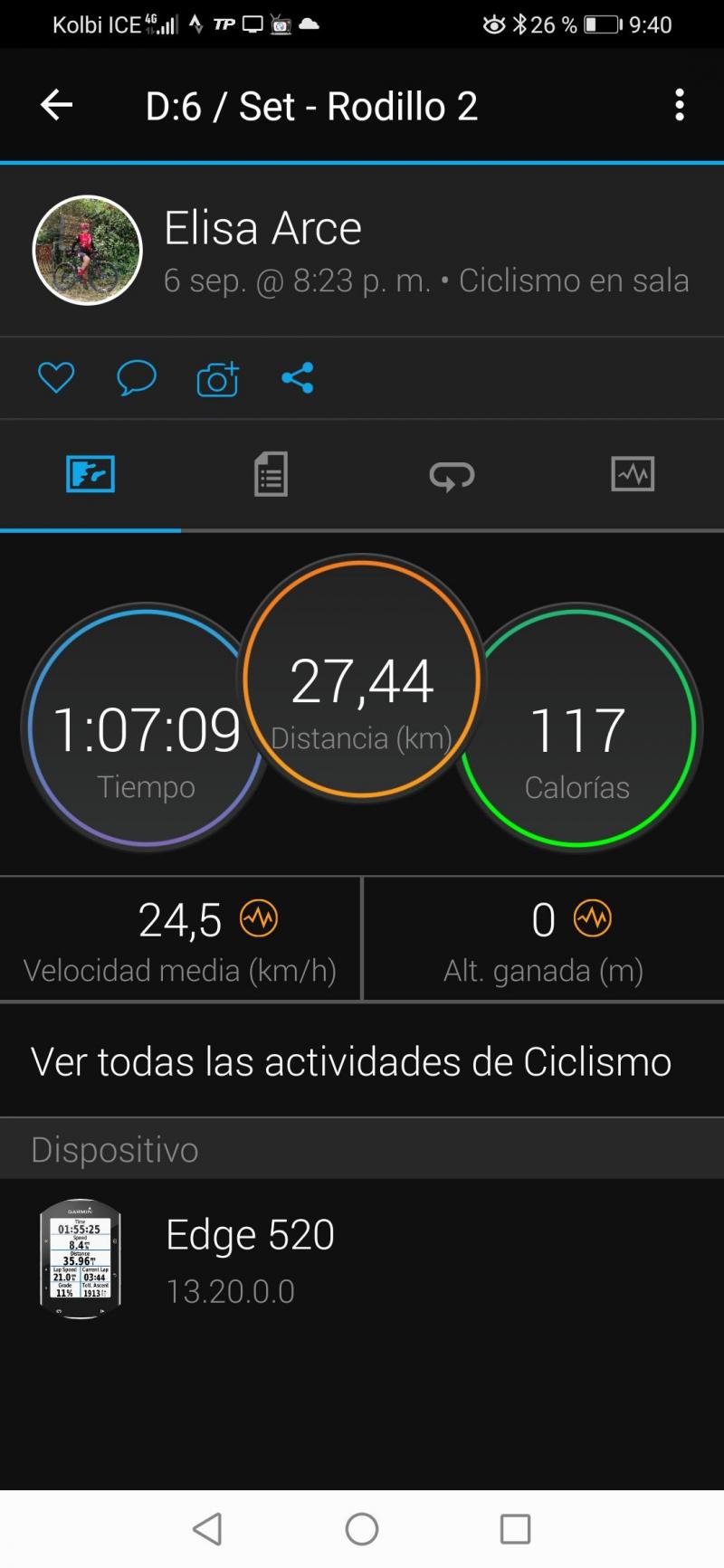Open the three-dot overflow menu

(679, 106)
